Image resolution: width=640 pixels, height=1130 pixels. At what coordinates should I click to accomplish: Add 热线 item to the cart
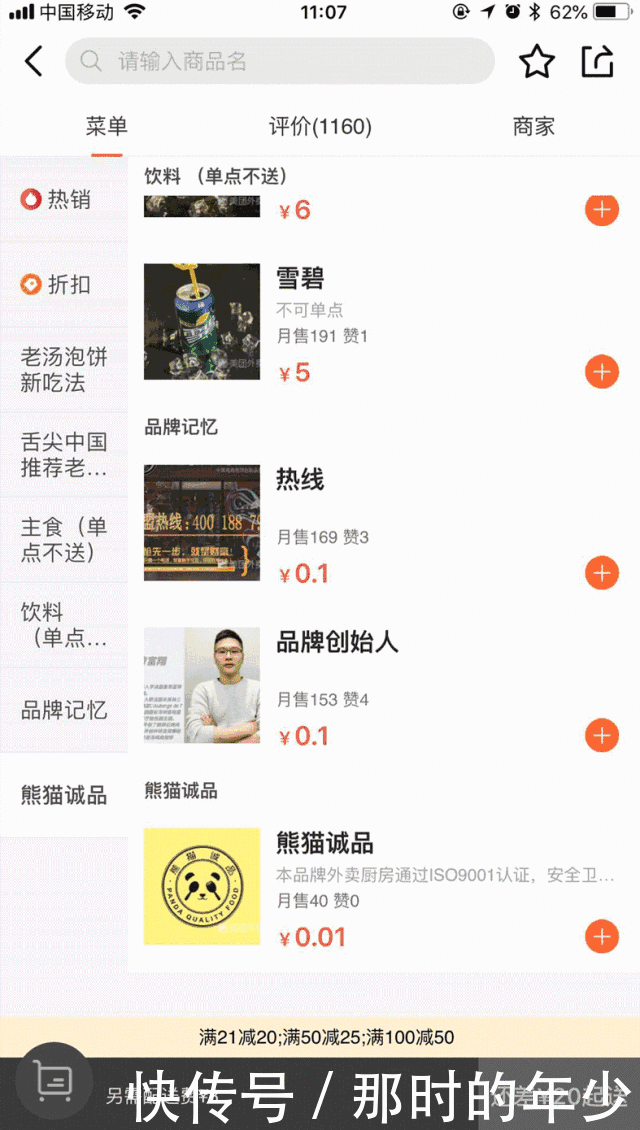point(602,574)
